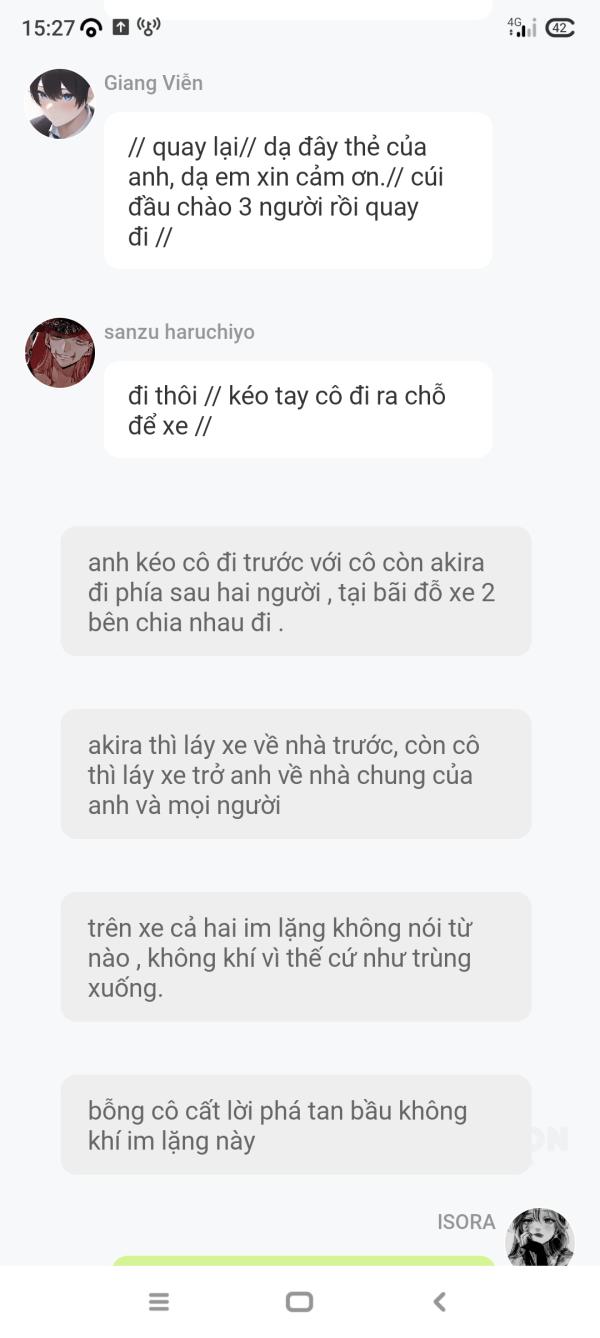This screenshot has height=1338, width=600.
Task: Go back with the system back button
Action: (439, 1301)
